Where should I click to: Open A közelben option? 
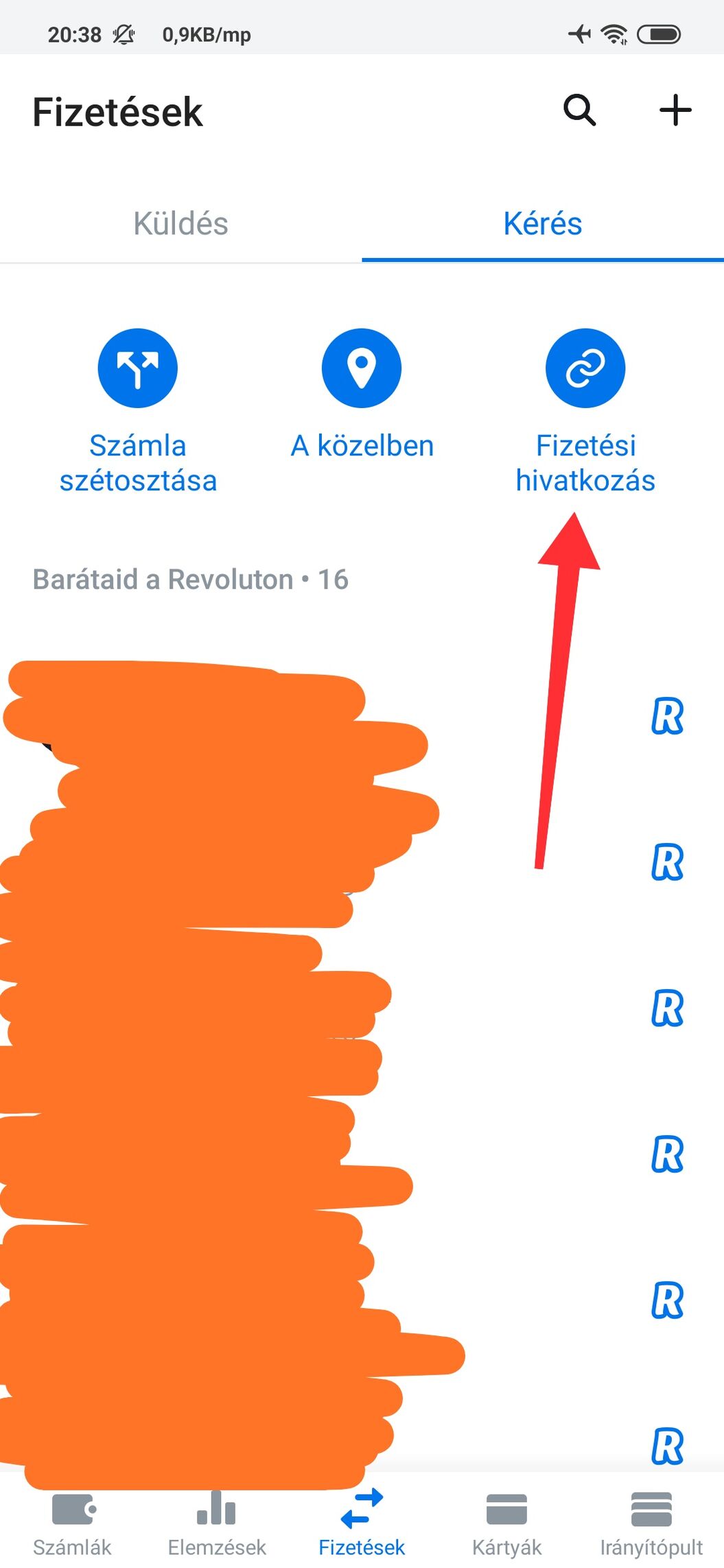pos(362,368)
